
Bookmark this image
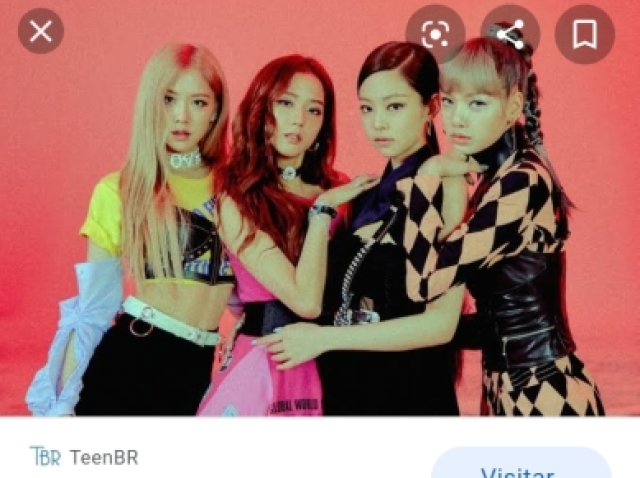pos(585,35)
